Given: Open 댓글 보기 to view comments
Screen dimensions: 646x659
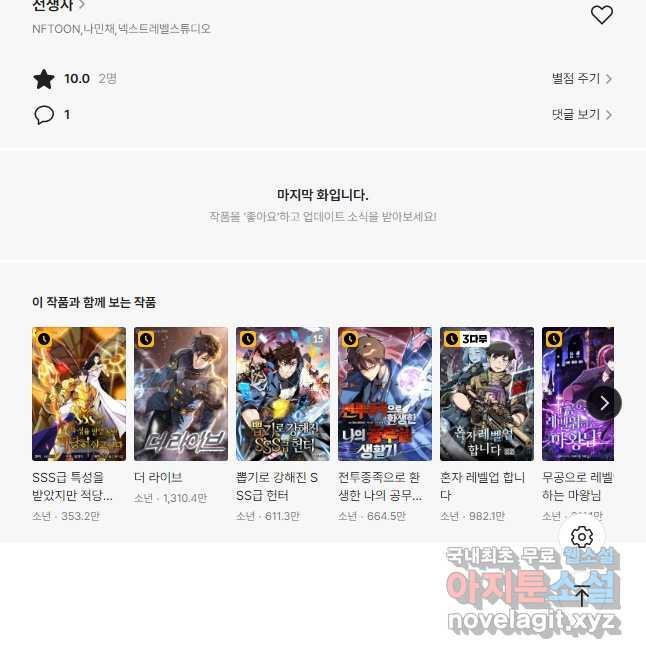Looking at the screenshot, I should pyautogui.click(x=581, y=115).
